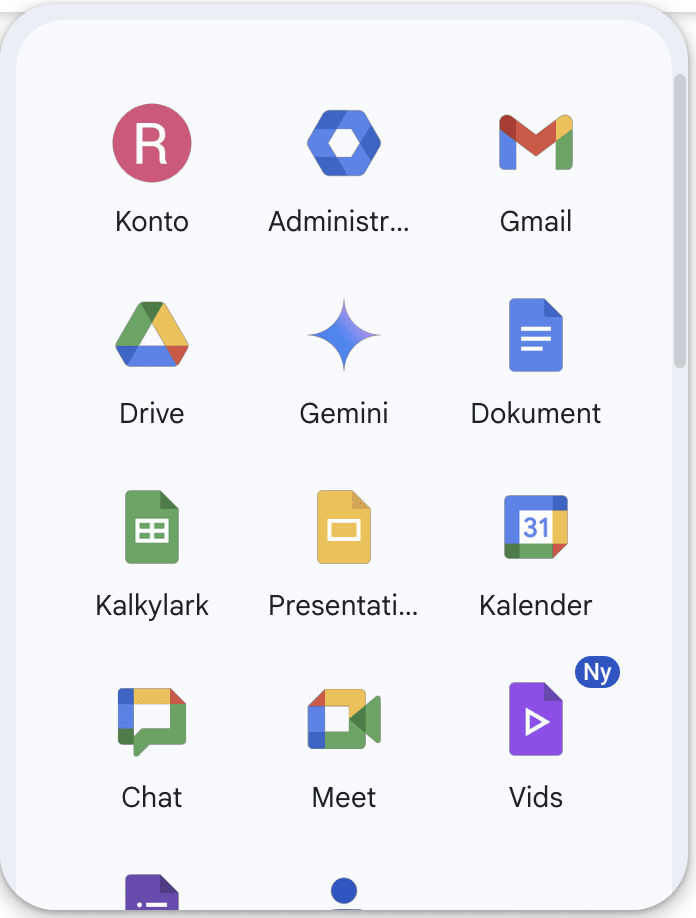Launch the Presentationer slides app
Viewport: 696px width, 918px height.
click(x=344, y=527)
